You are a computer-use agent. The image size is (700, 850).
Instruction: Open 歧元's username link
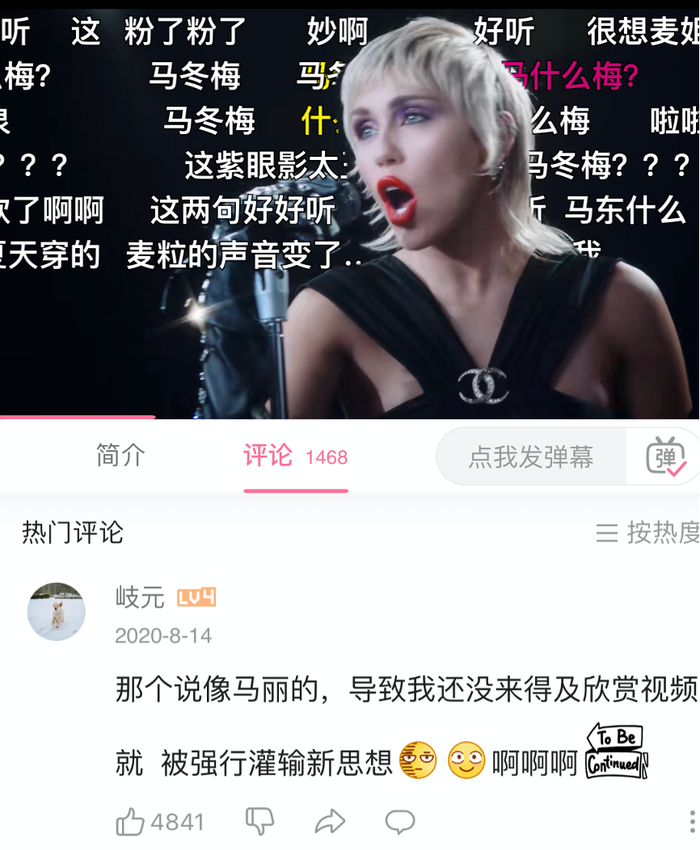(x=140, y=598)
